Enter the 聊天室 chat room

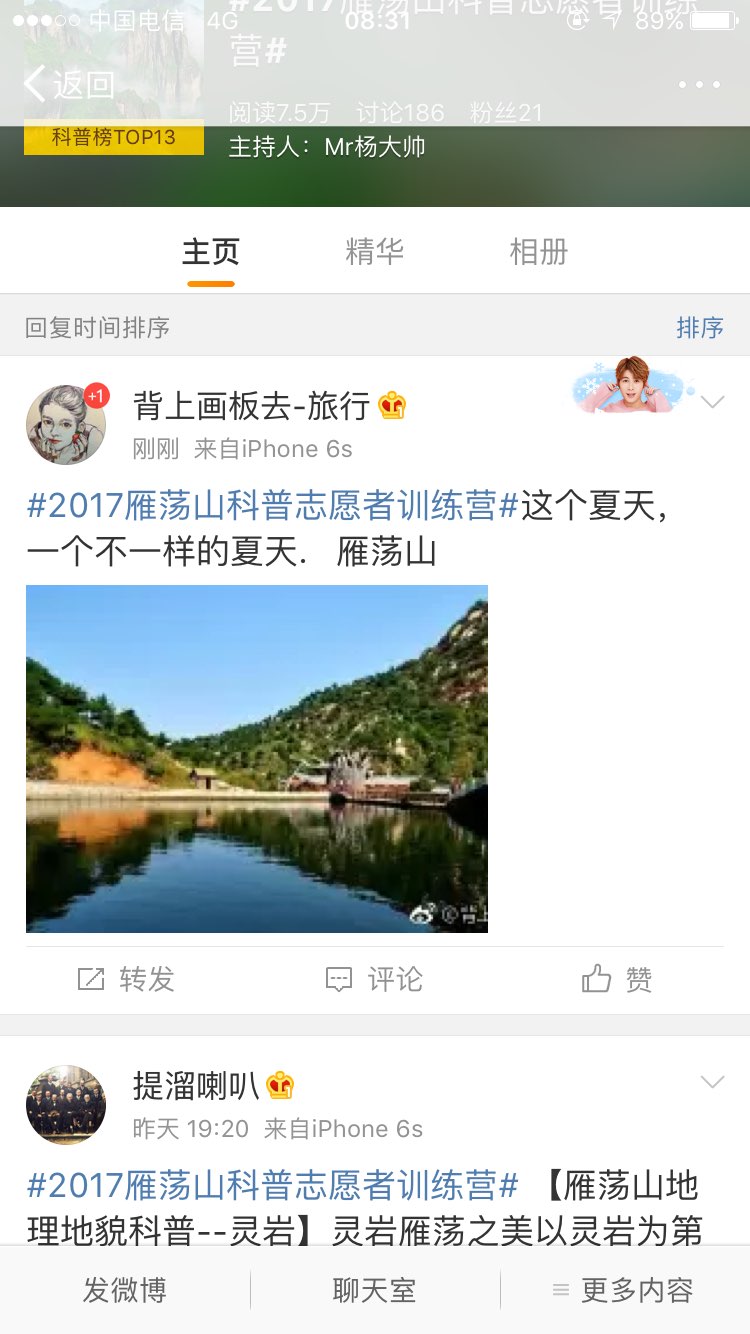pos(374,1290)
